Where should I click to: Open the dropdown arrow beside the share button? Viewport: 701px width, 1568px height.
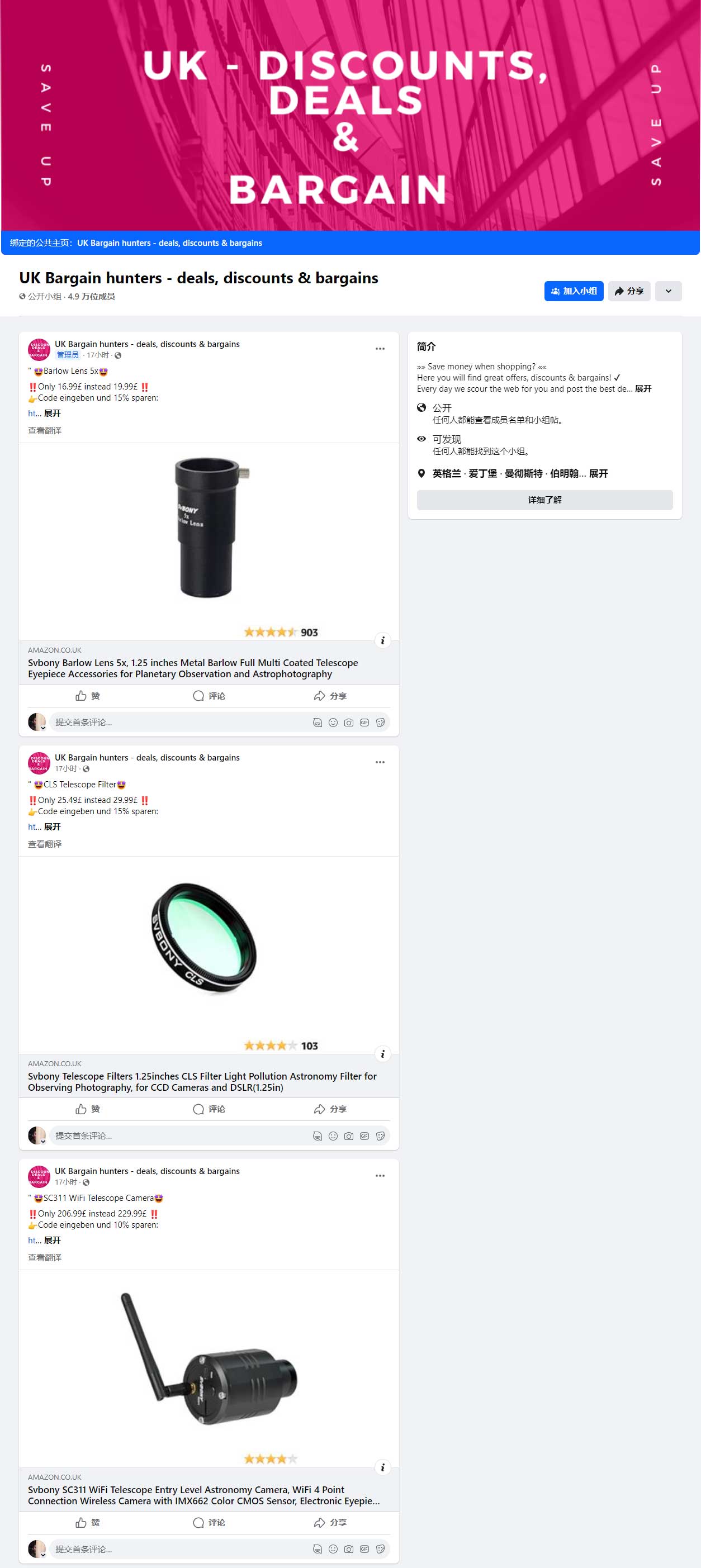(668, 291)
